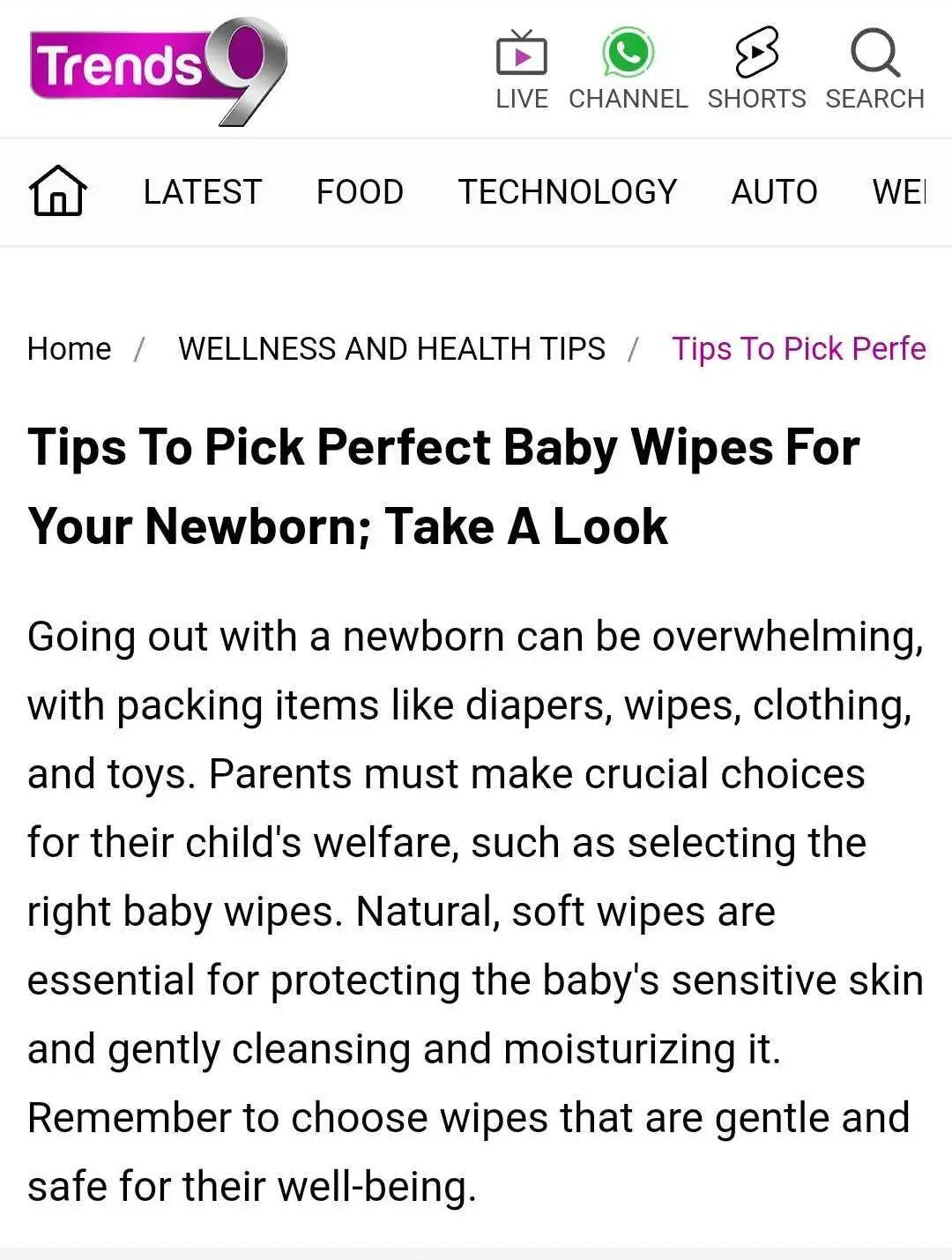Browse the FOOD section
The height and width of the screenshot is (1260, 952).
click(x=360, y=191)
